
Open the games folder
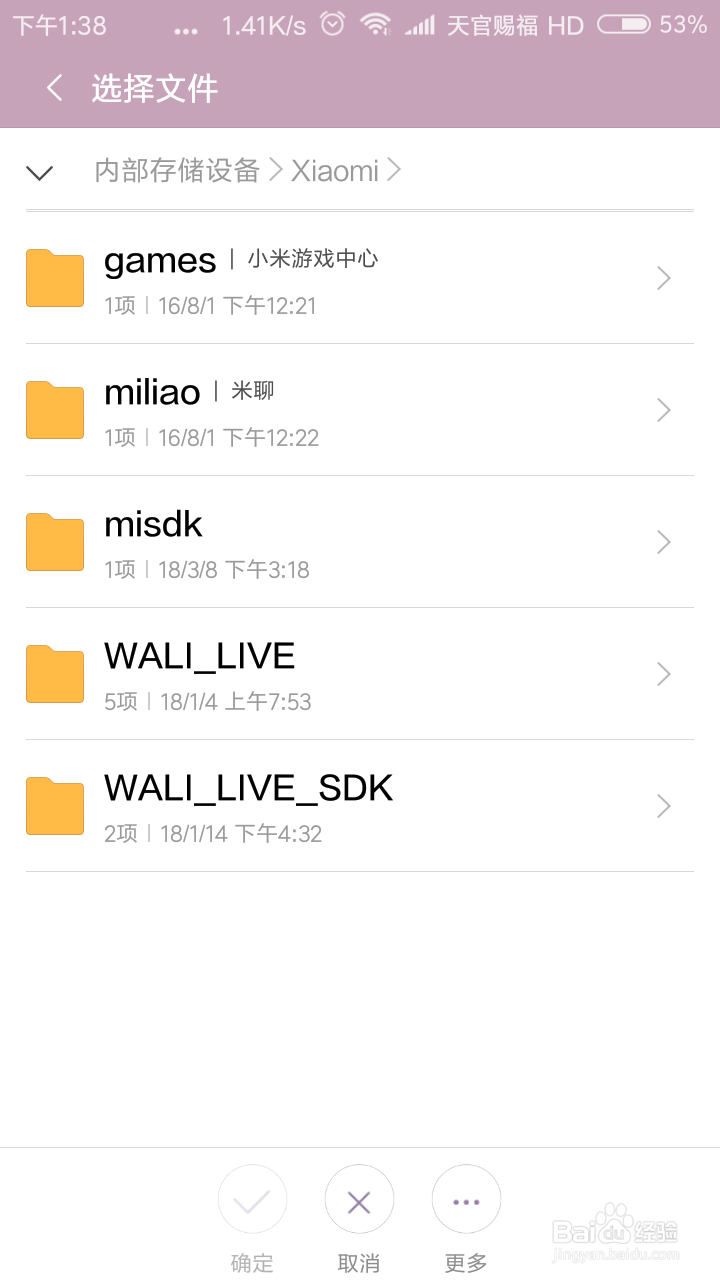(x=360, y=278)
